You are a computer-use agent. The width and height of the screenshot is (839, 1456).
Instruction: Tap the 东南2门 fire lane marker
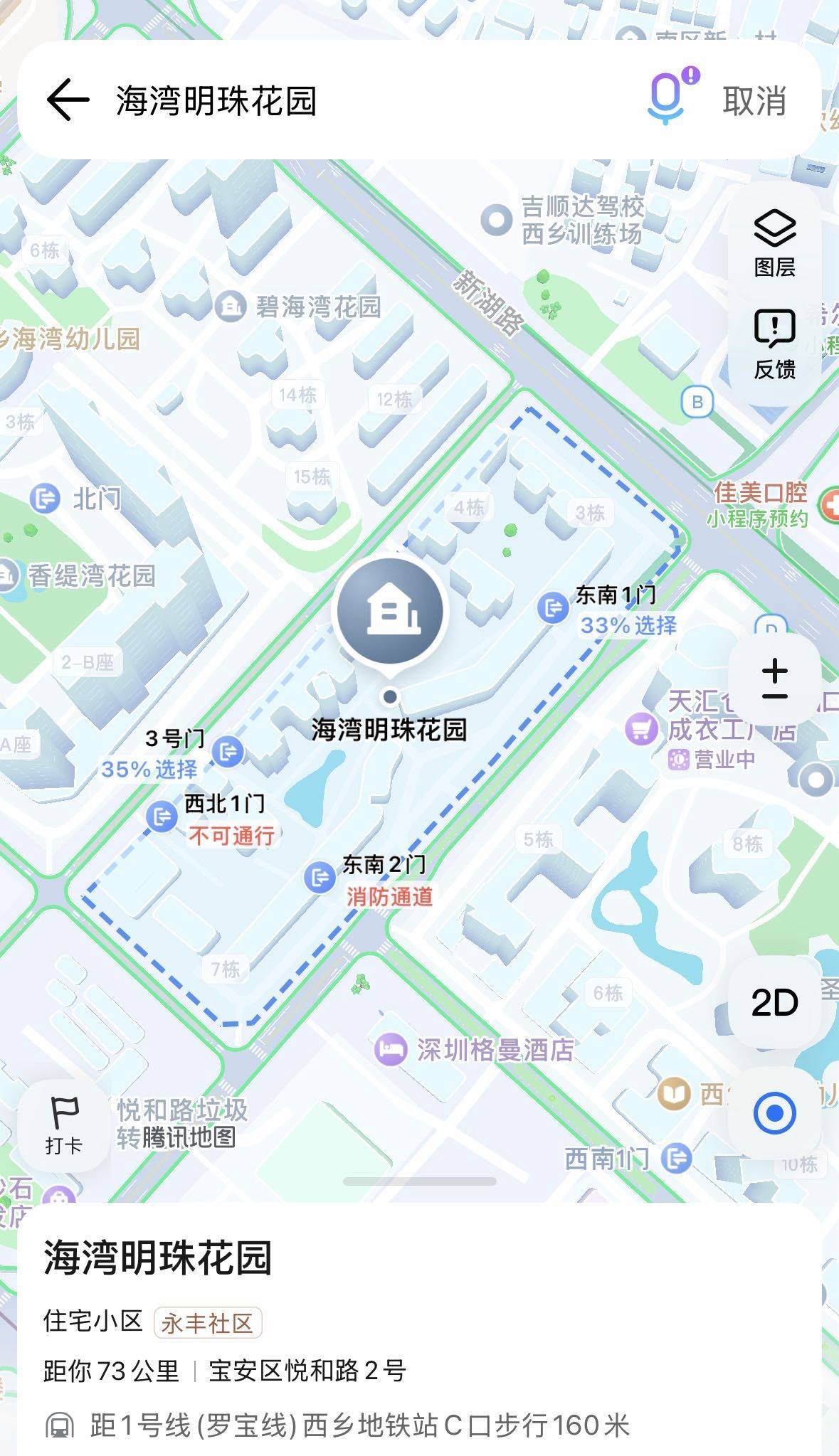click(320, 878)
